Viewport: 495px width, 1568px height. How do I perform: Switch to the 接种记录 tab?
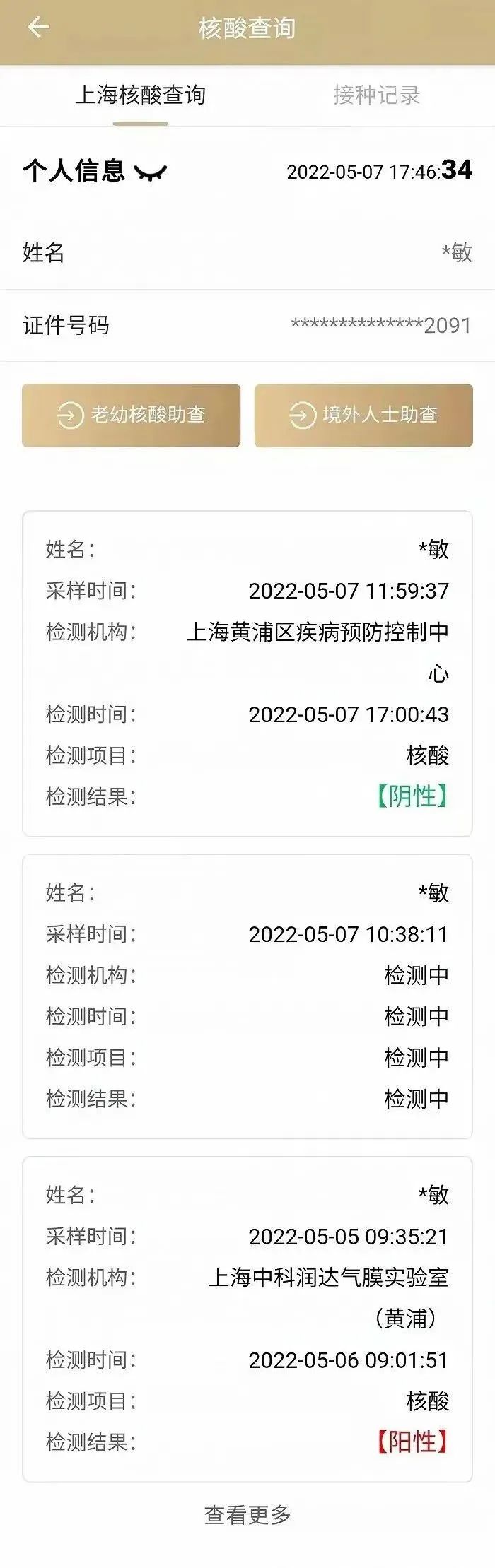[376, 95]
